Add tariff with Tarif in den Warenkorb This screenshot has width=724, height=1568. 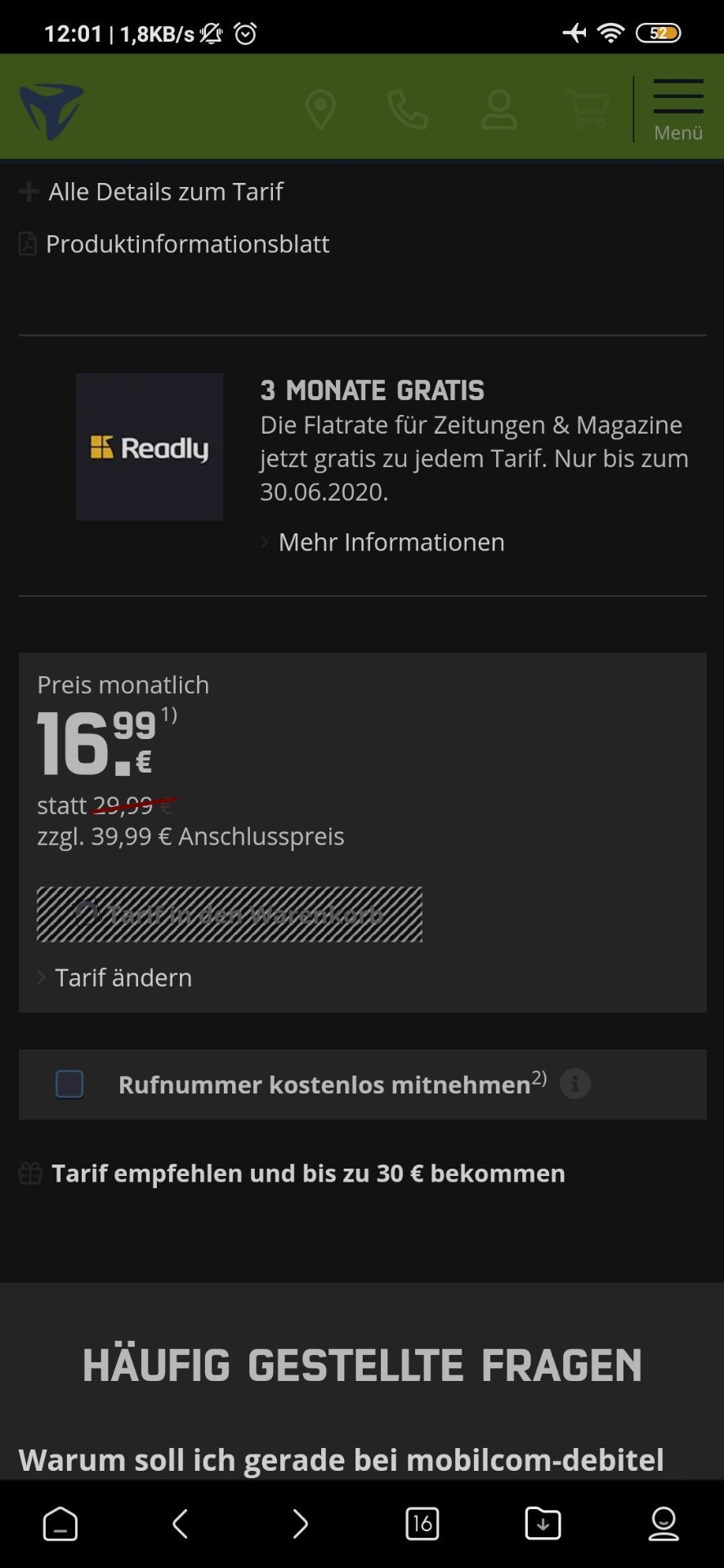pyautogui.click(x=230, y=915)
